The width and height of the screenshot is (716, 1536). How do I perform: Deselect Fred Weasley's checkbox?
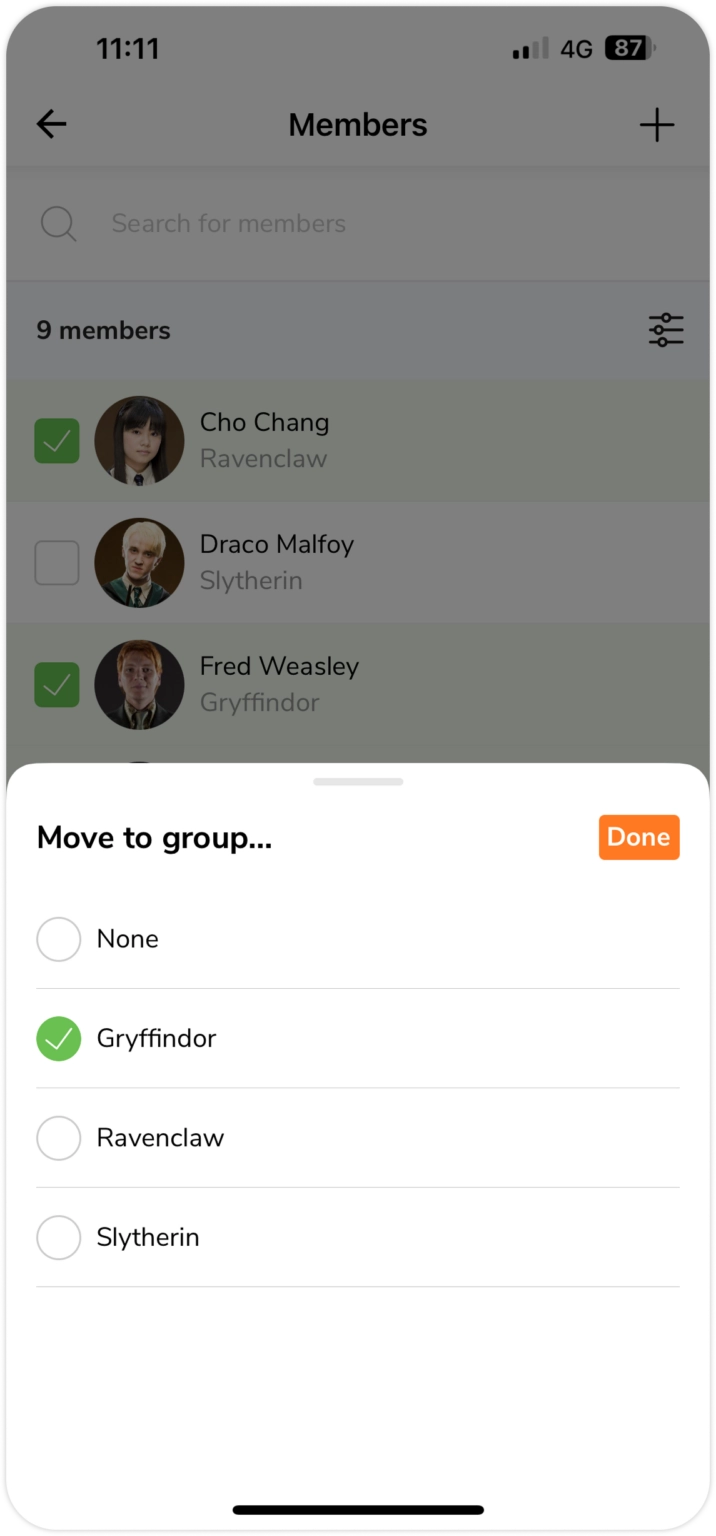pyautogui.click(x=57, y=684)
